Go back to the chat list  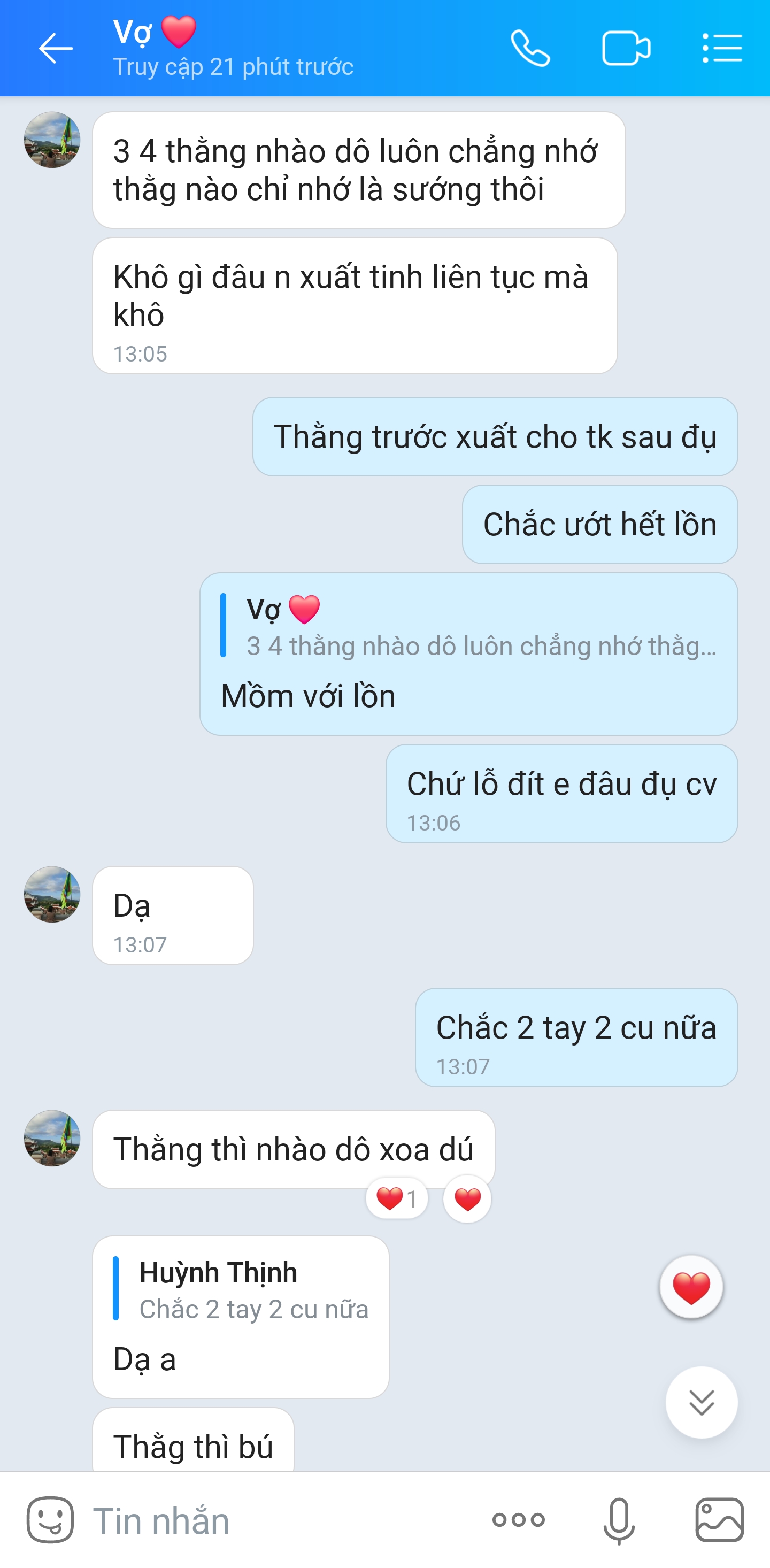pyautogui.click(x=56, y=48)
